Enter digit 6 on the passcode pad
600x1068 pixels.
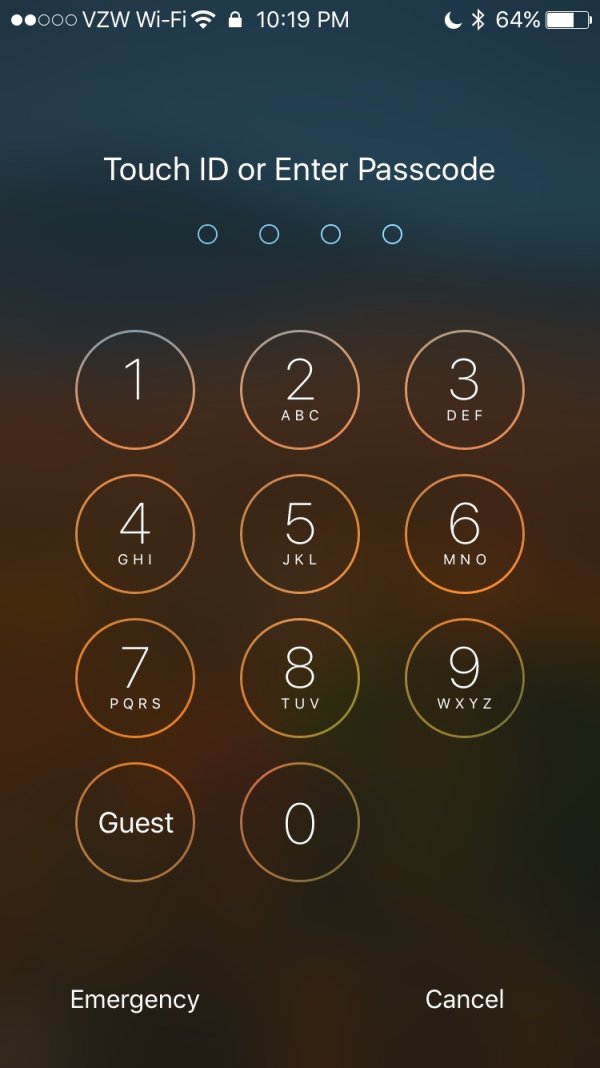[x=464, y=533]
